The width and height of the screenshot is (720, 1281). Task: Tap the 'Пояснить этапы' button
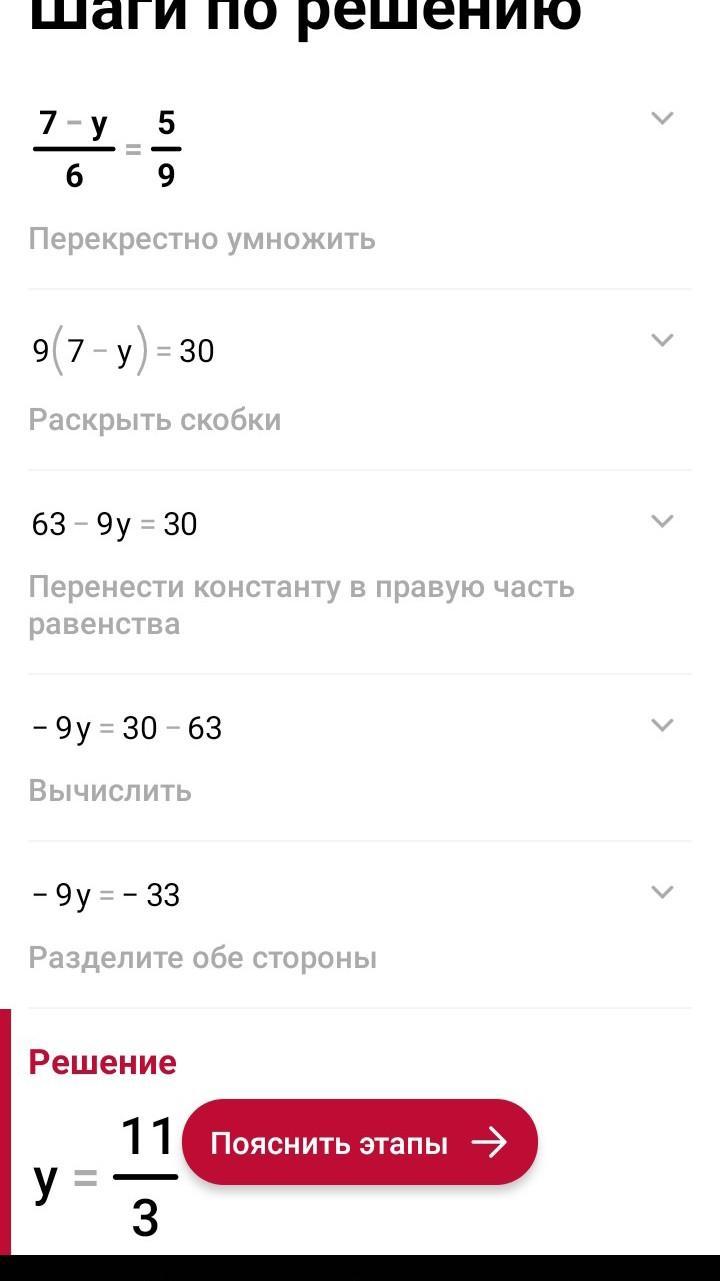pos(360,1143)
